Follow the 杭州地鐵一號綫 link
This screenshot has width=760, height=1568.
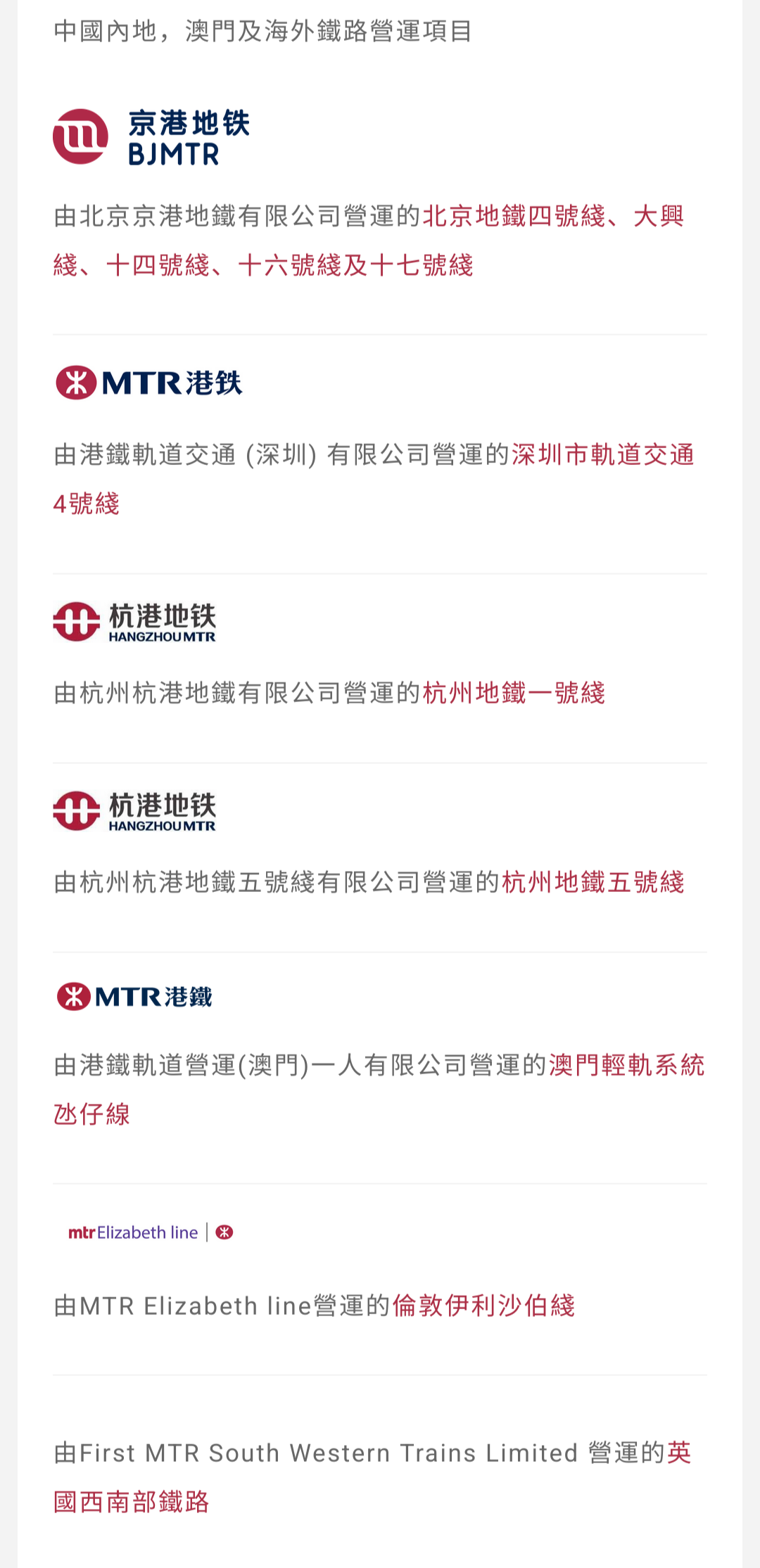point(514,693)
